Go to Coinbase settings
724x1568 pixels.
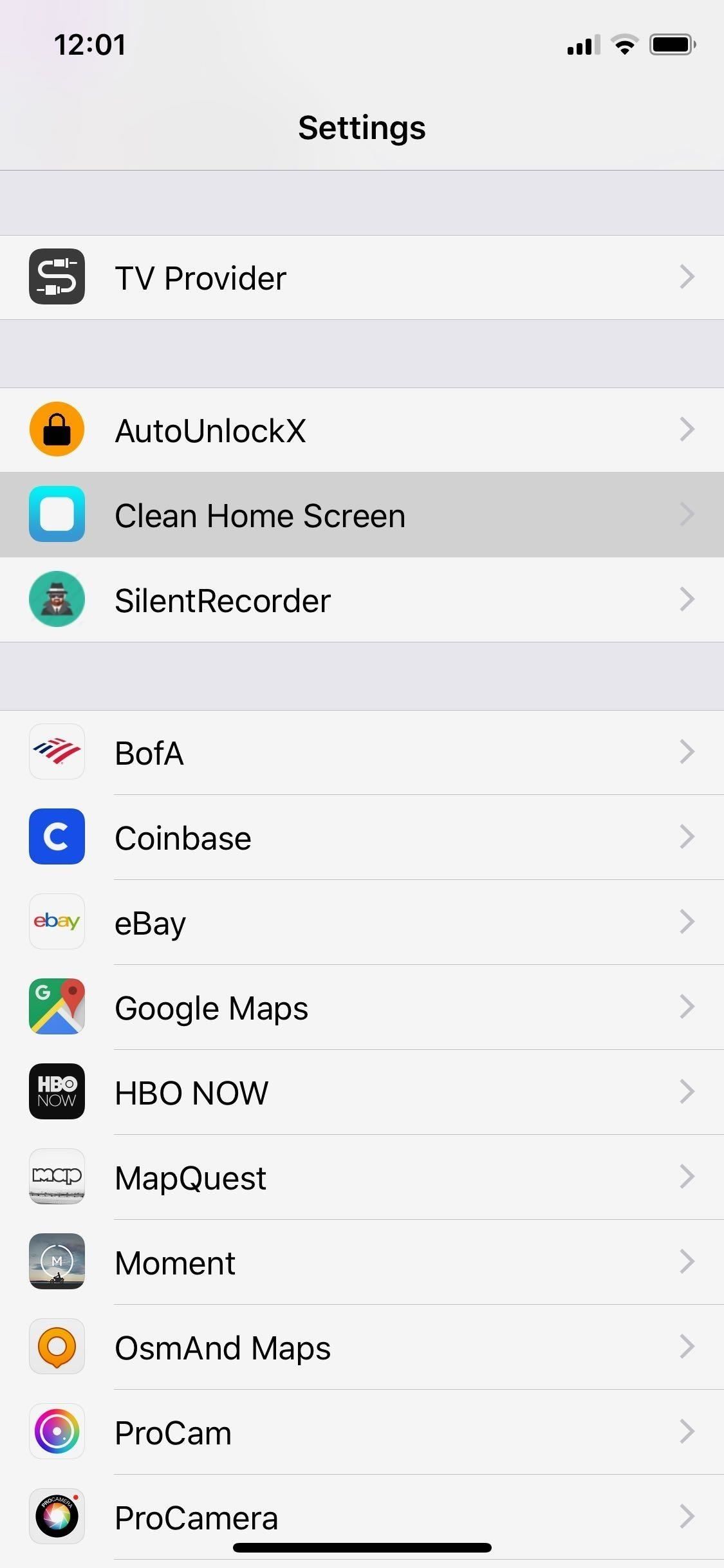pyautogui.click(x=362, y=837)
